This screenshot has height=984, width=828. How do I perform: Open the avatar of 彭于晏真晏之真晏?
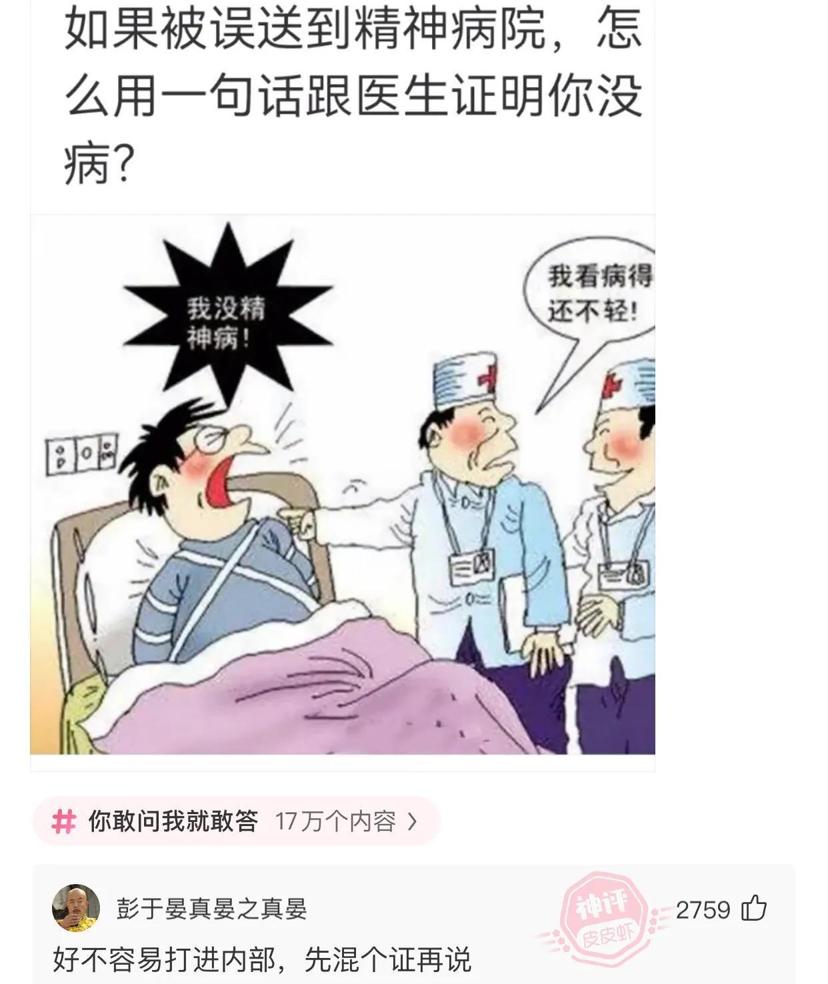pos(76,908)
